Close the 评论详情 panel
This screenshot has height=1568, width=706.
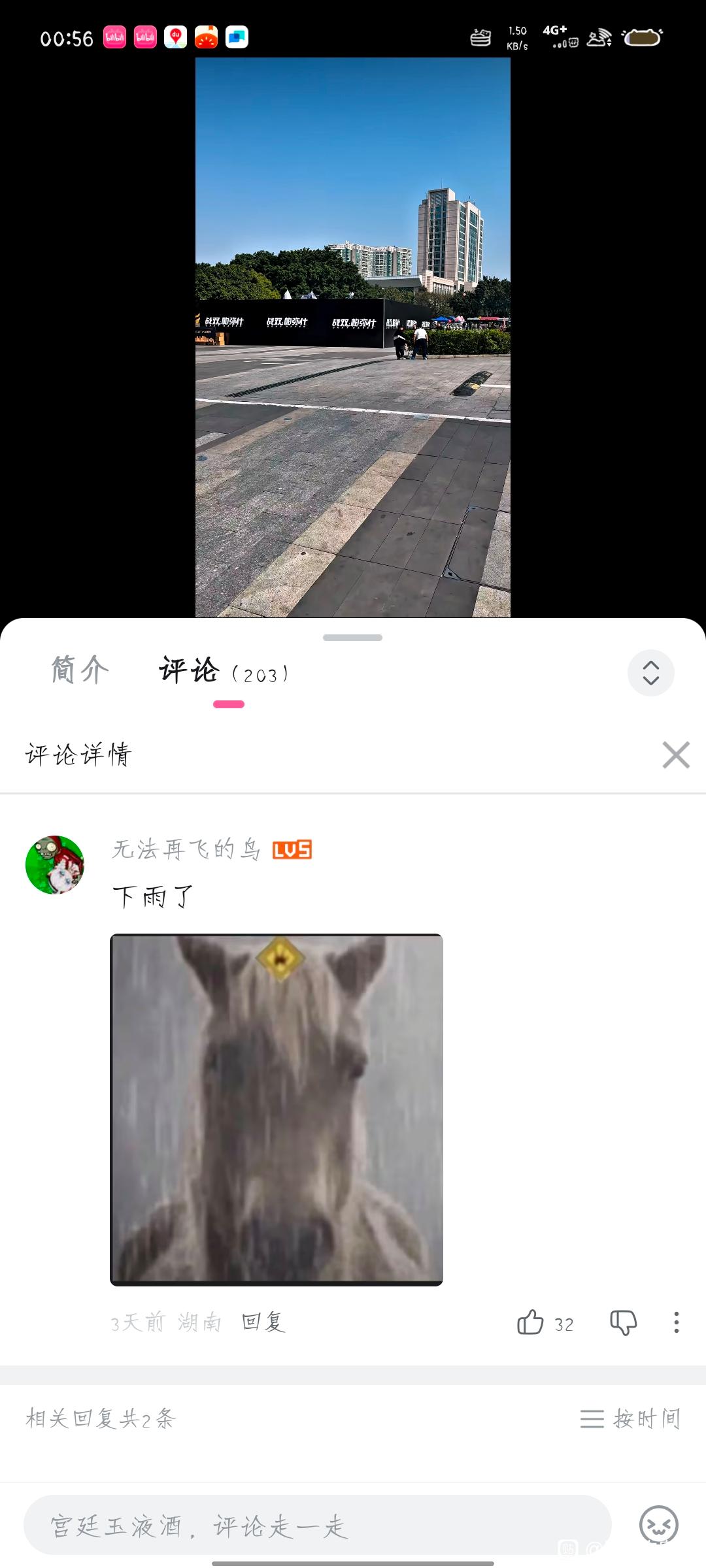pyautogui.click(x=675, y=755)
